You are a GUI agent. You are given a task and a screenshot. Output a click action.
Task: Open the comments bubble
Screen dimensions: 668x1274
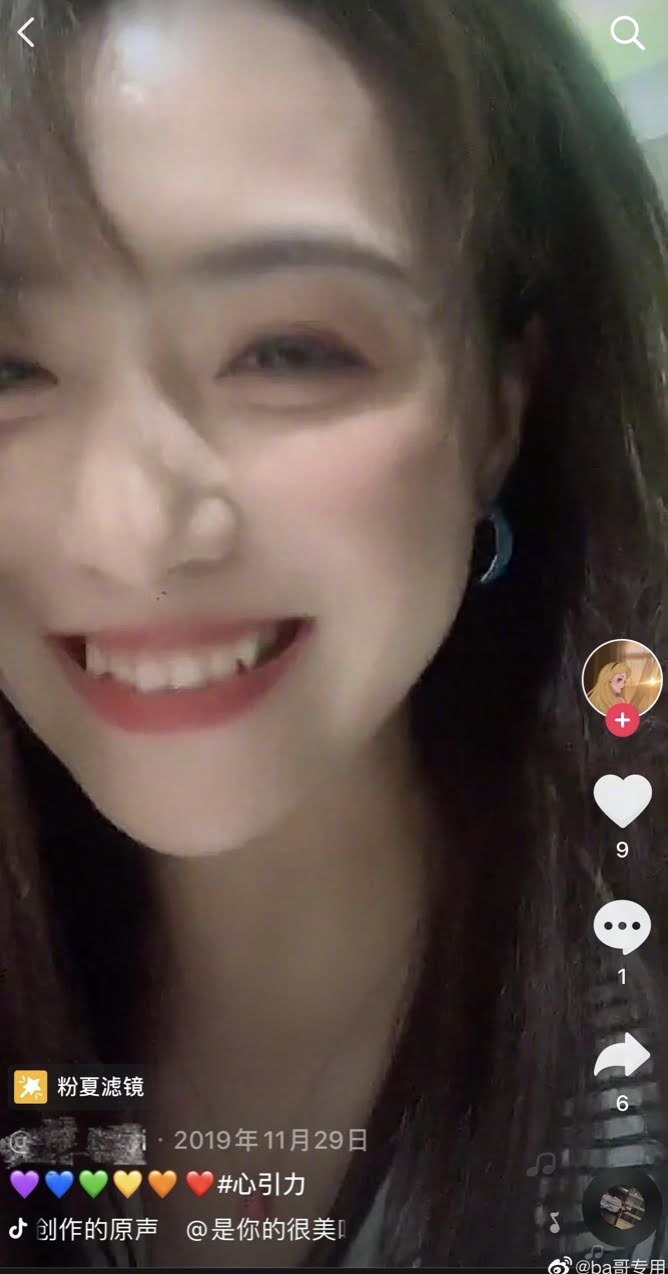[622, 927]
